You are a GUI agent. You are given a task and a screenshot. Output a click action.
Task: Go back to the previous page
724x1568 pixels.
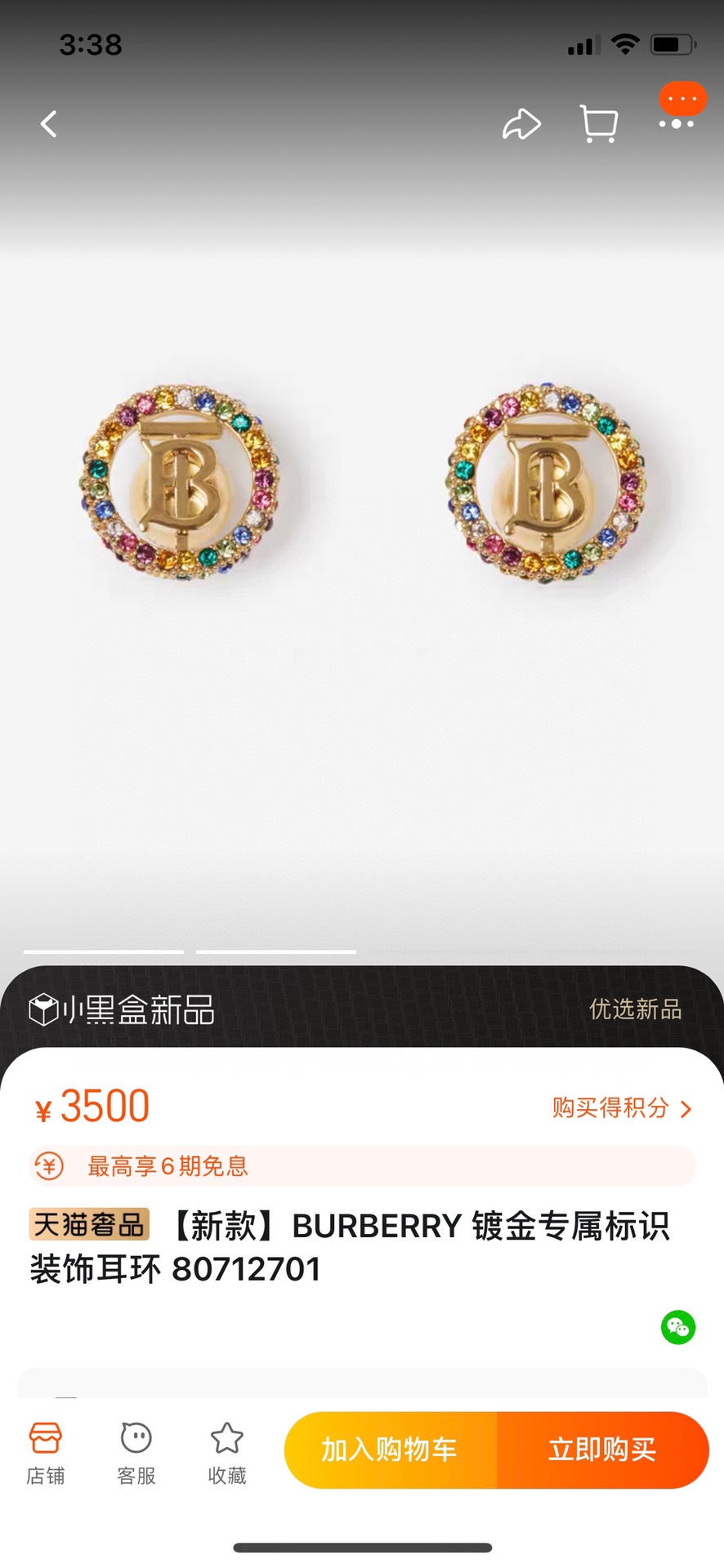point(49,124)
